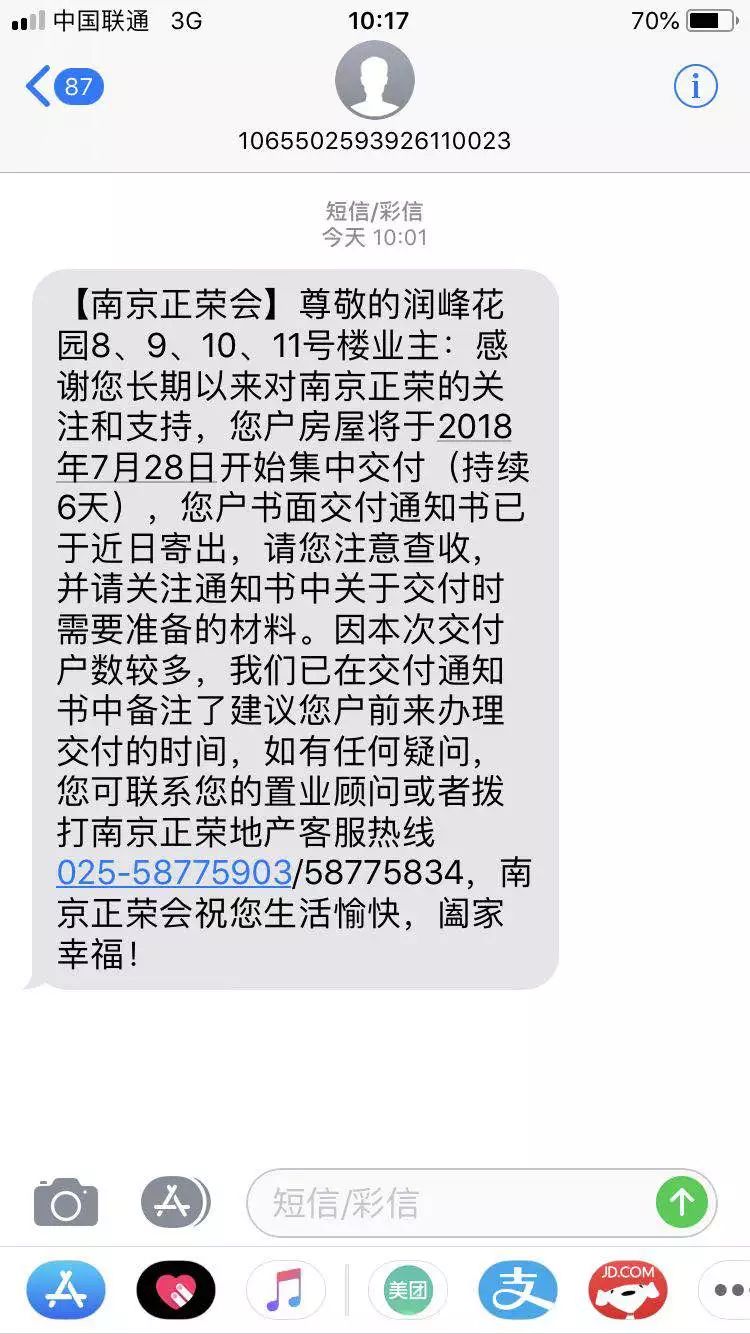Open the Alipay iMessage app
The width and height of the screenshot is (750, 1334).
pos(518,1290)
